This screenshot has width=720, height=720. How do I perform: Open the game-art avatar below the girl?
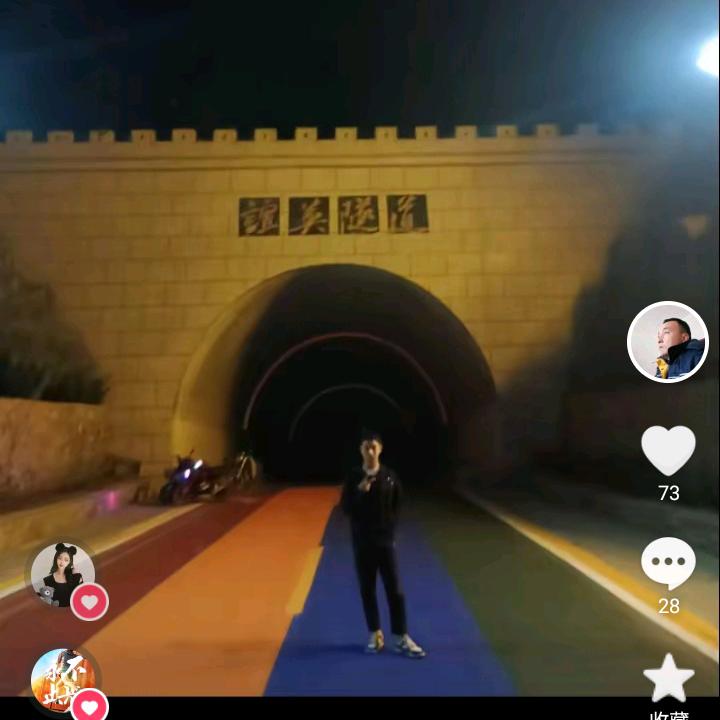(62, 677)
